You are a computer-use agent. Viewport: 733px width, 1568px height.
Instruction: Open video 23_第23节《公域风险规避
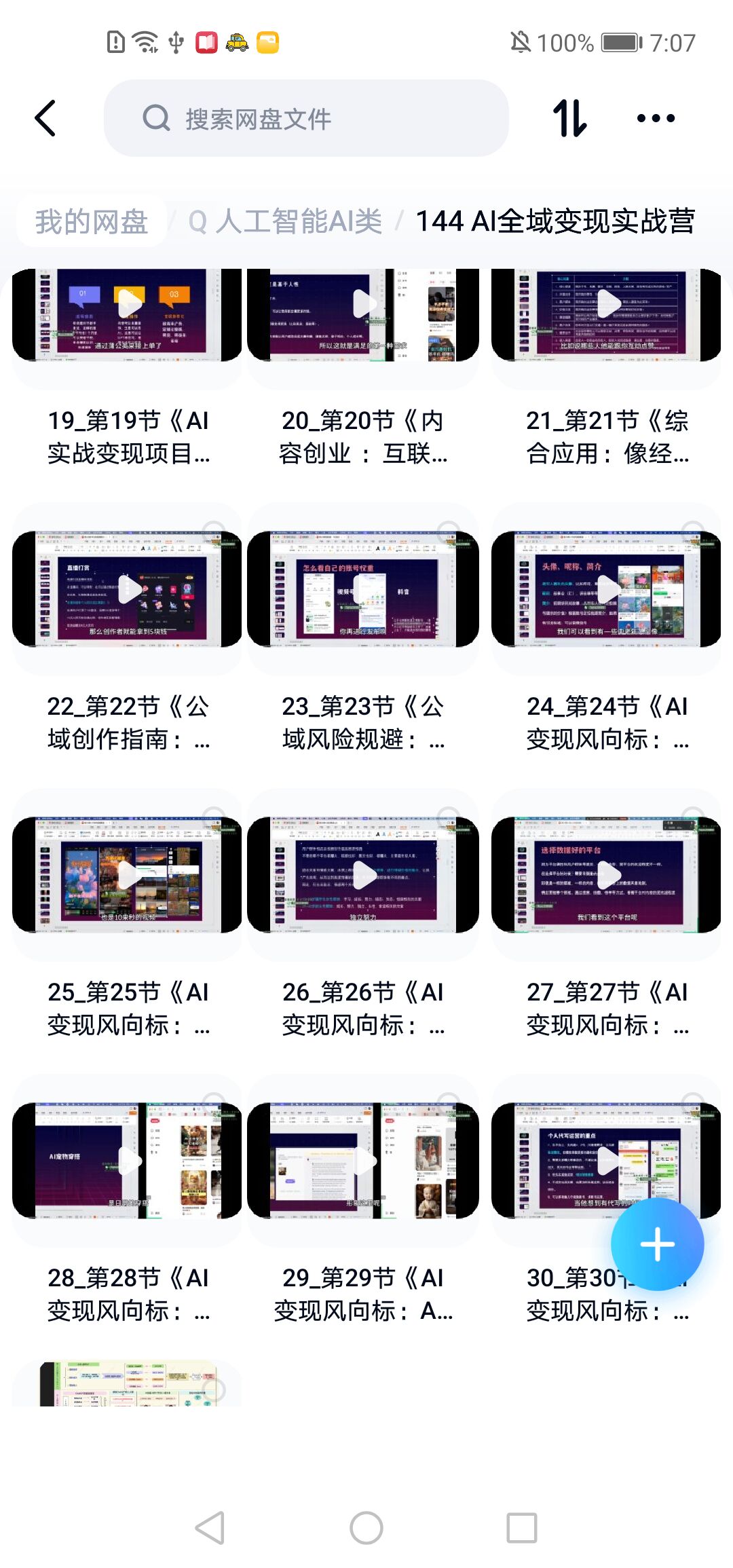click(x=363, y=589)
